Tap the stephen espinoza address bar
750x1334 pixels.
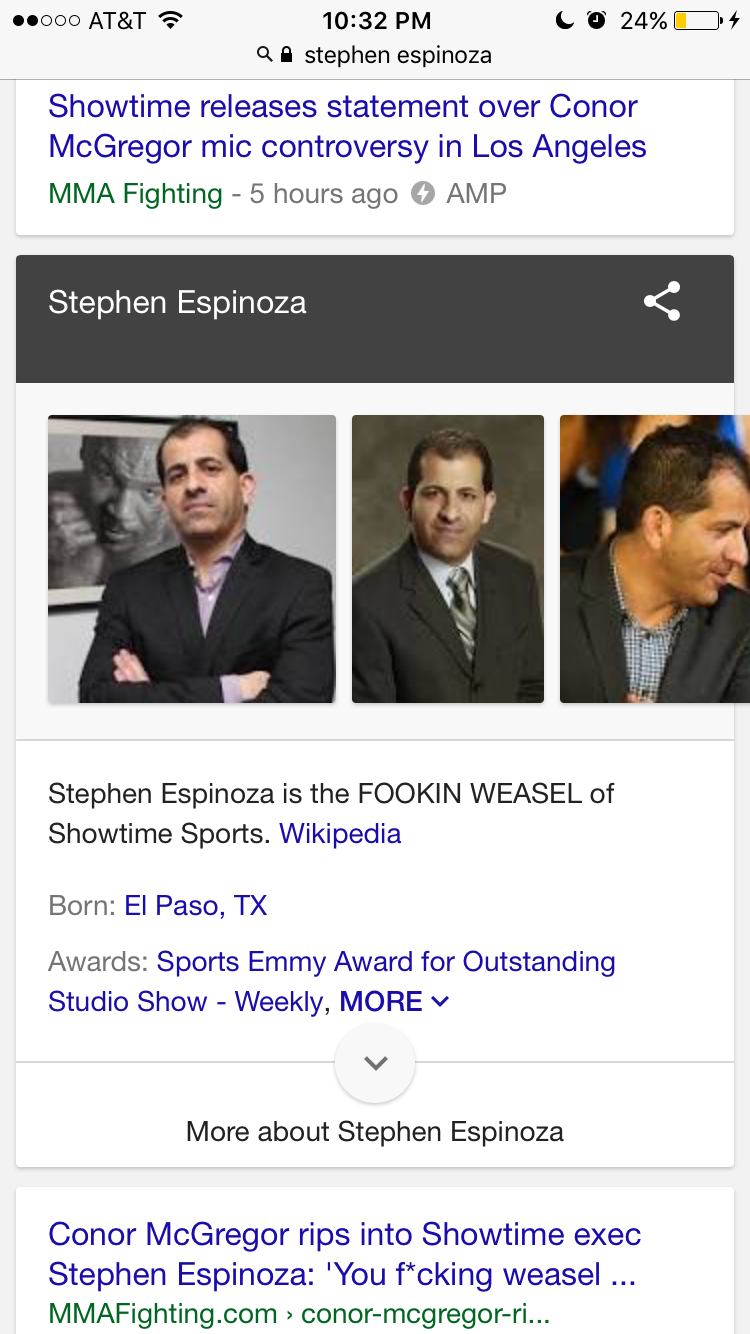pyautogui.click(x=375, y=55)
